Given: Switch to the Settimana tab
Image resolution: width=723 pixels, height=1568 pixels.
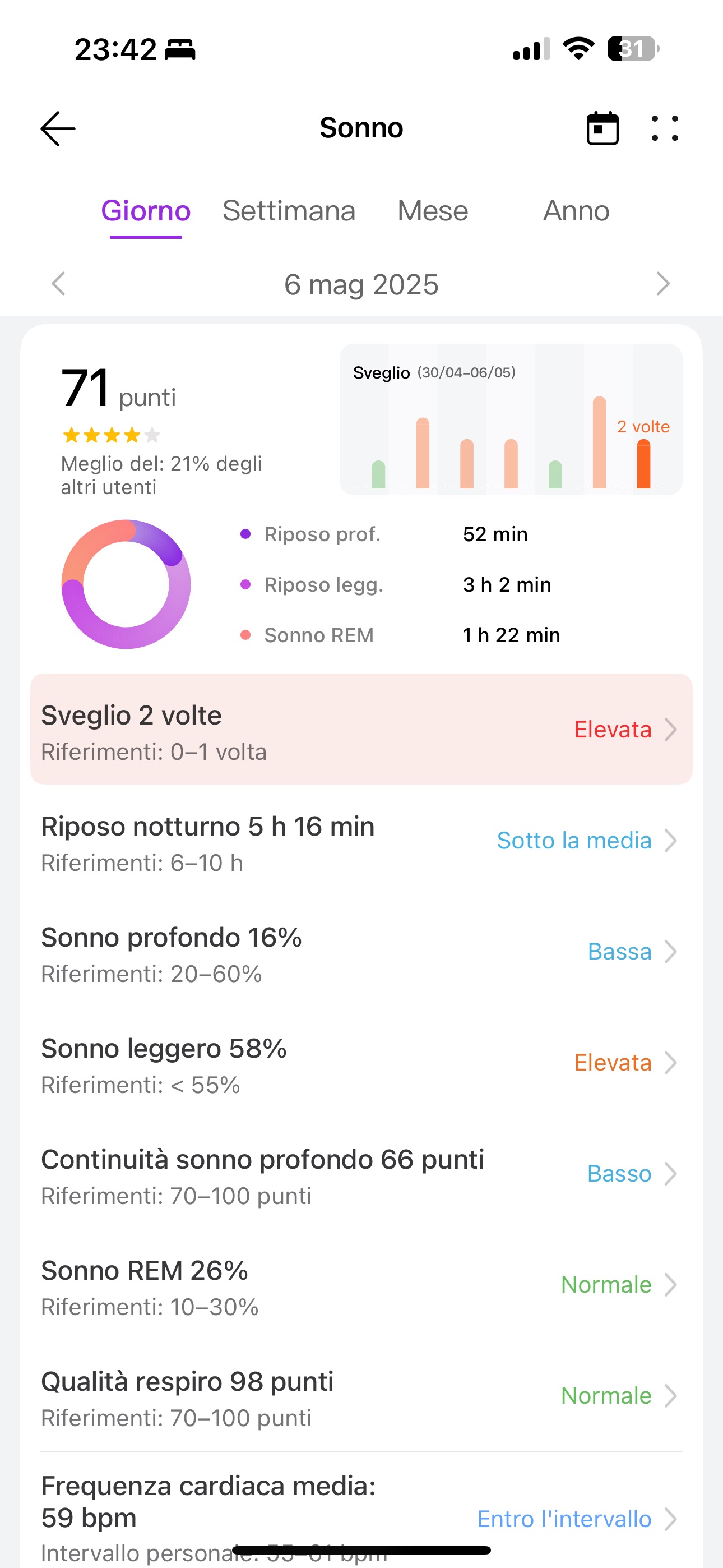Looking at the screenshot, I should point(289,211).
